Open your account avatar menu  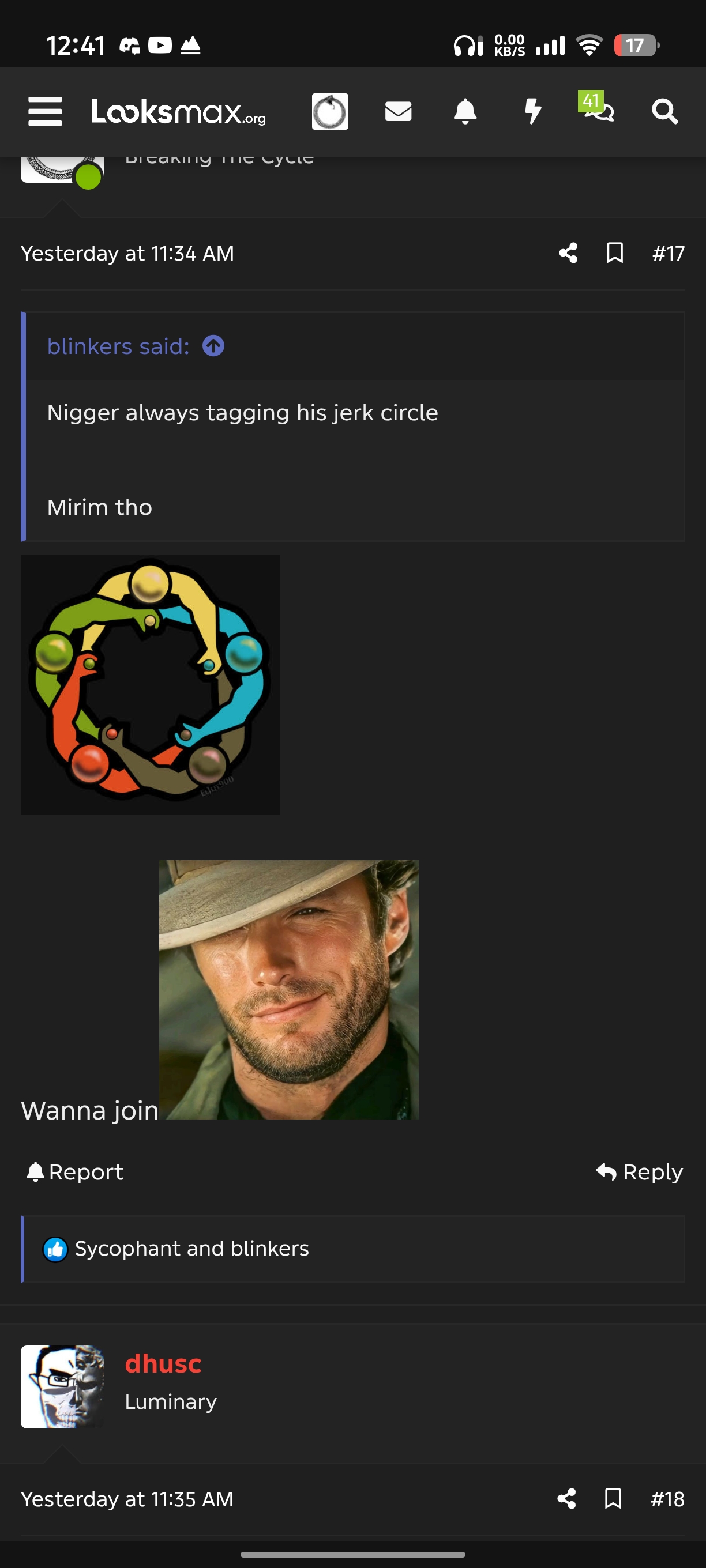[x=329, y=111]
